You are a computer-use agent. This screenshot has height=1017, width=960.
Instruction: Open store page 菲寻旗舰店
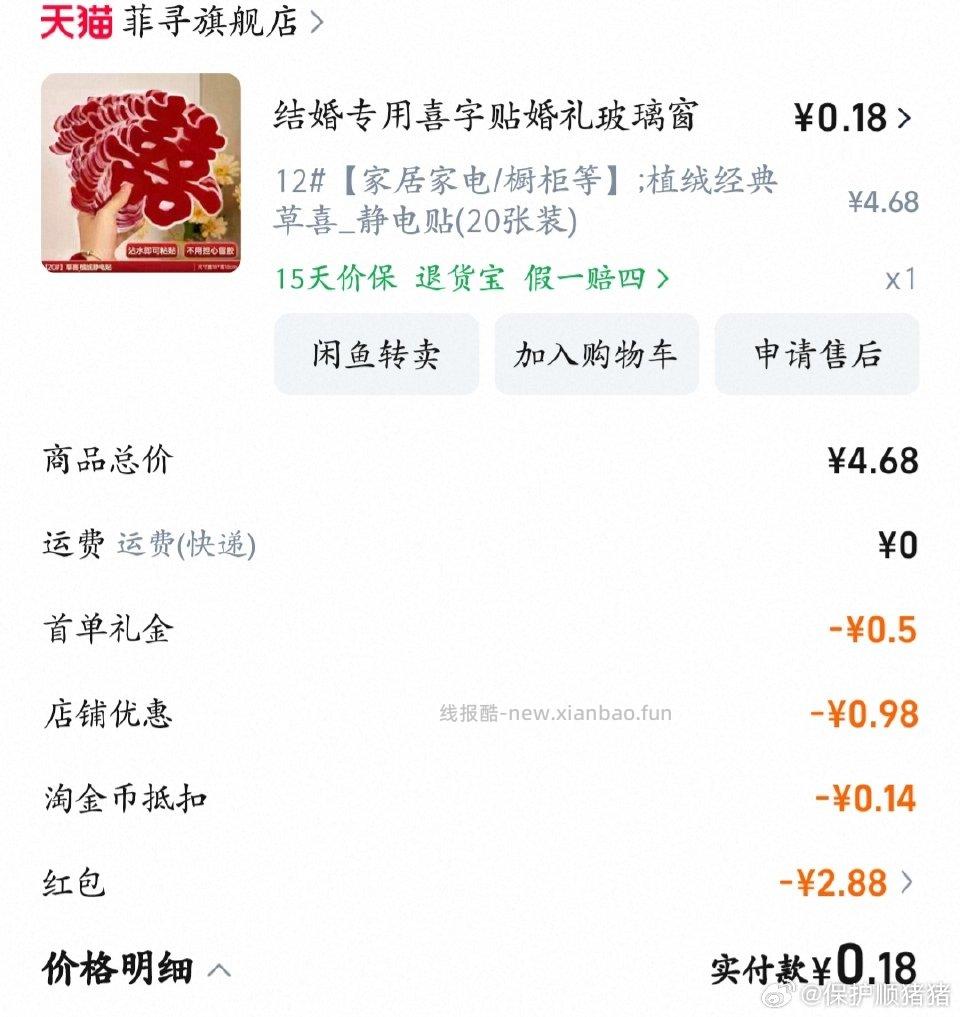point(210,22)
